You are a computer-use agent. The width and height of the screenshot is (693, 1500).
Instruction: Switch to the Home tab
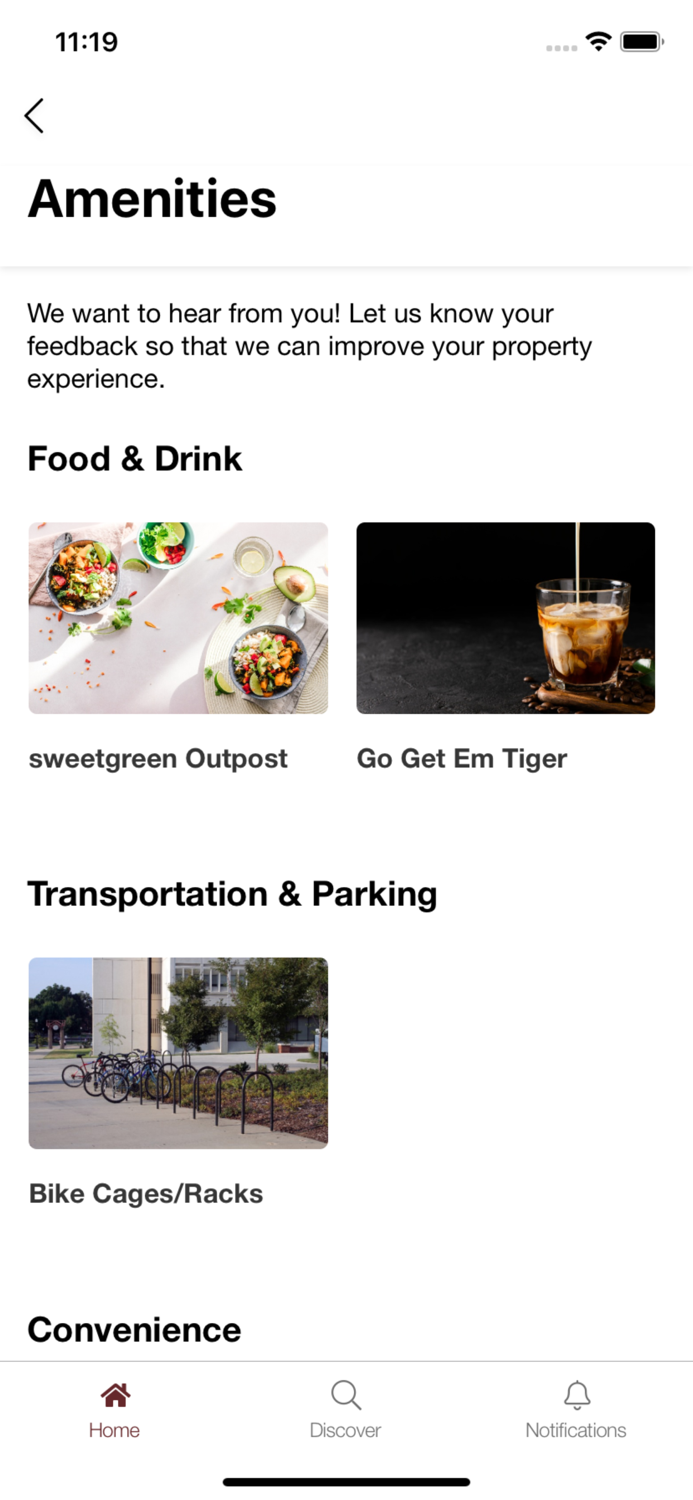pyautogui.click(x=114, y=1410)
